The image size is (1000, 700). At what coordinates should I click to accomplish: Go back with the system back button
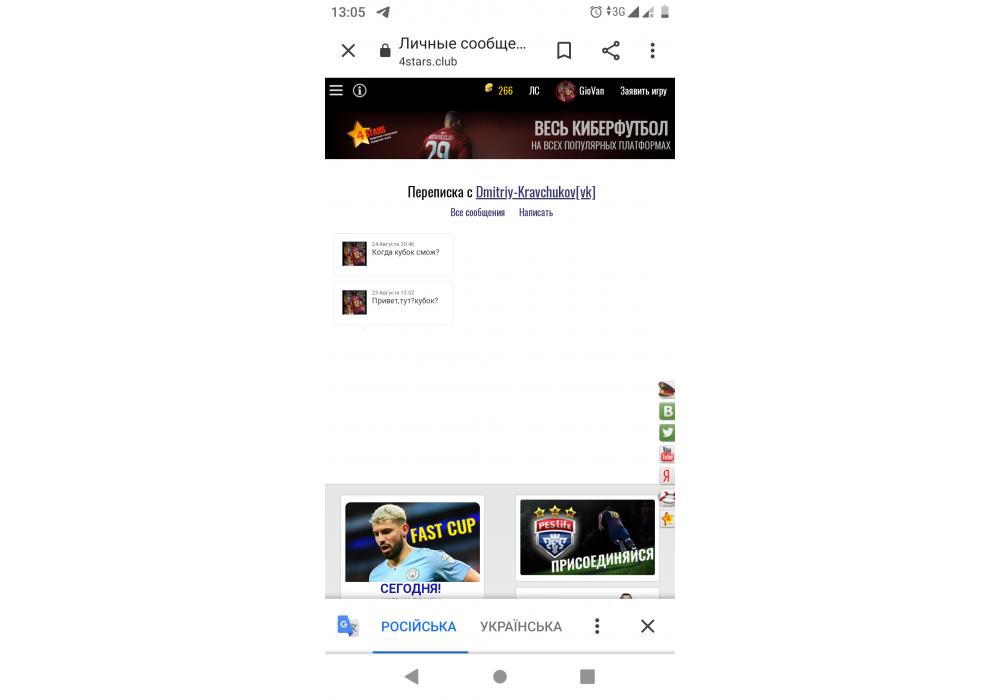[411, 677]
